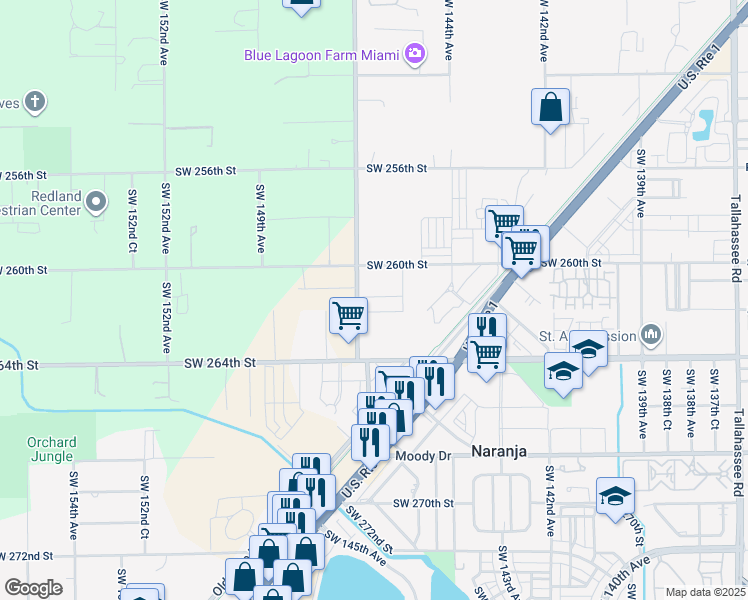Select the shopping bag marker on SW 142nd Ave
The height and width of the screenshot is (600, 748).
tap(551, 108)
